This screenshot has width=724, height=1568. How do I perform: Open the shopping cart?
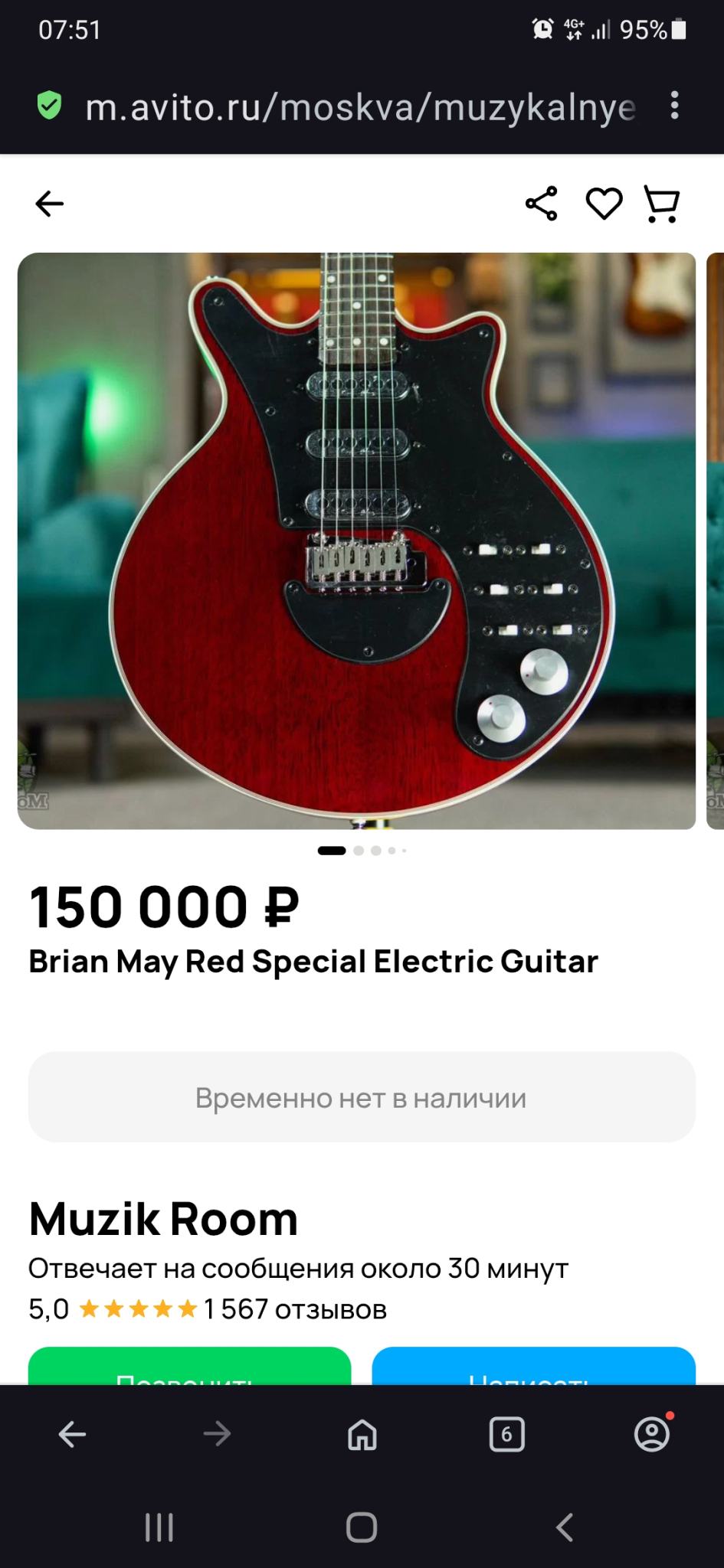662,204
